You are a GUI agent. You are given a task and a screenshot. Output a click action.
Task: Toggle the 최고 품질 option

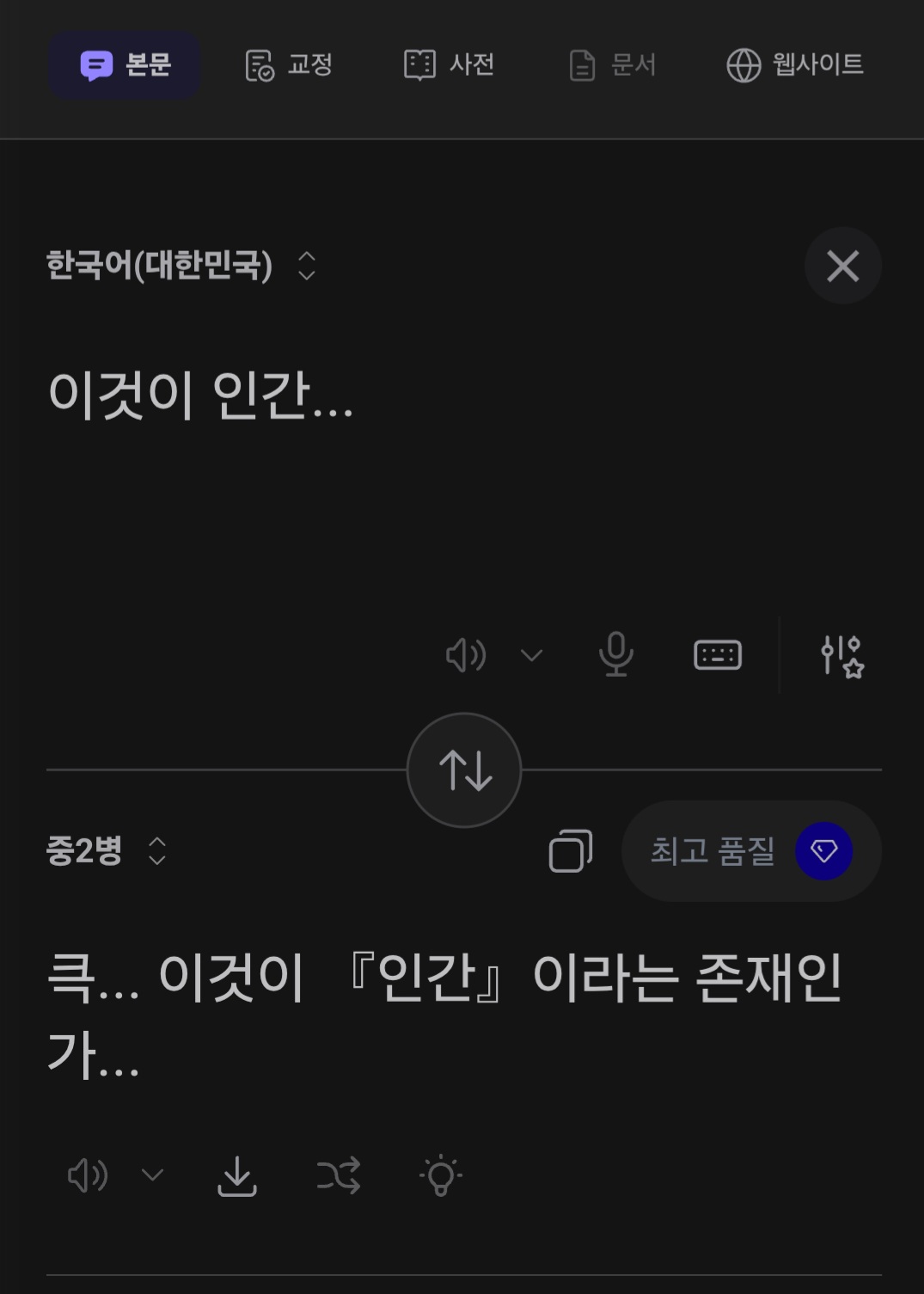point(750,851)
